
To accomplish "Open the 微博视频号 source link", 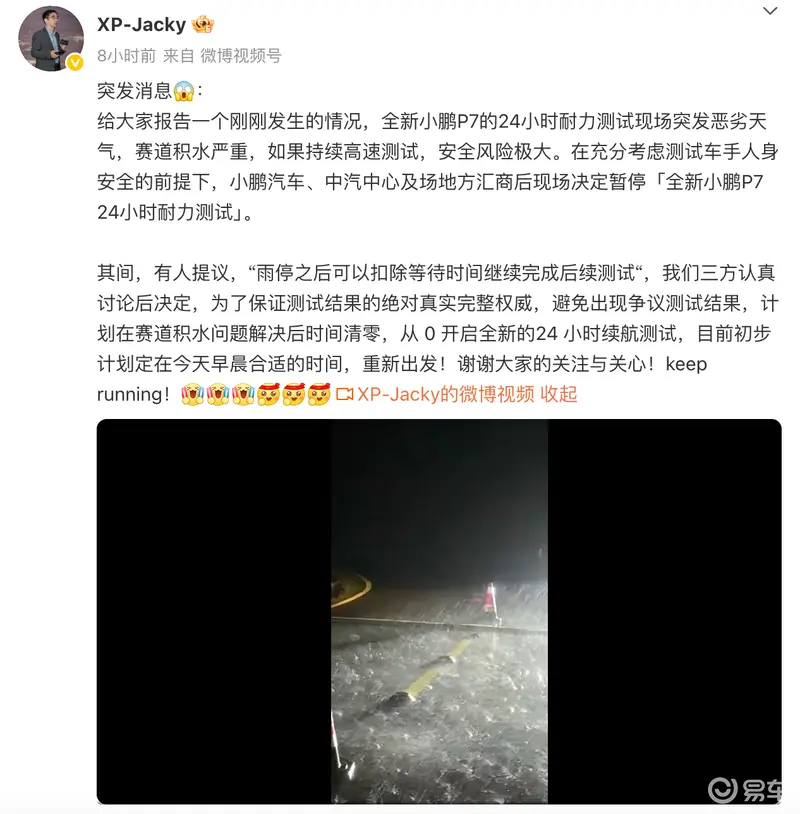I will (x=241, y=56).
